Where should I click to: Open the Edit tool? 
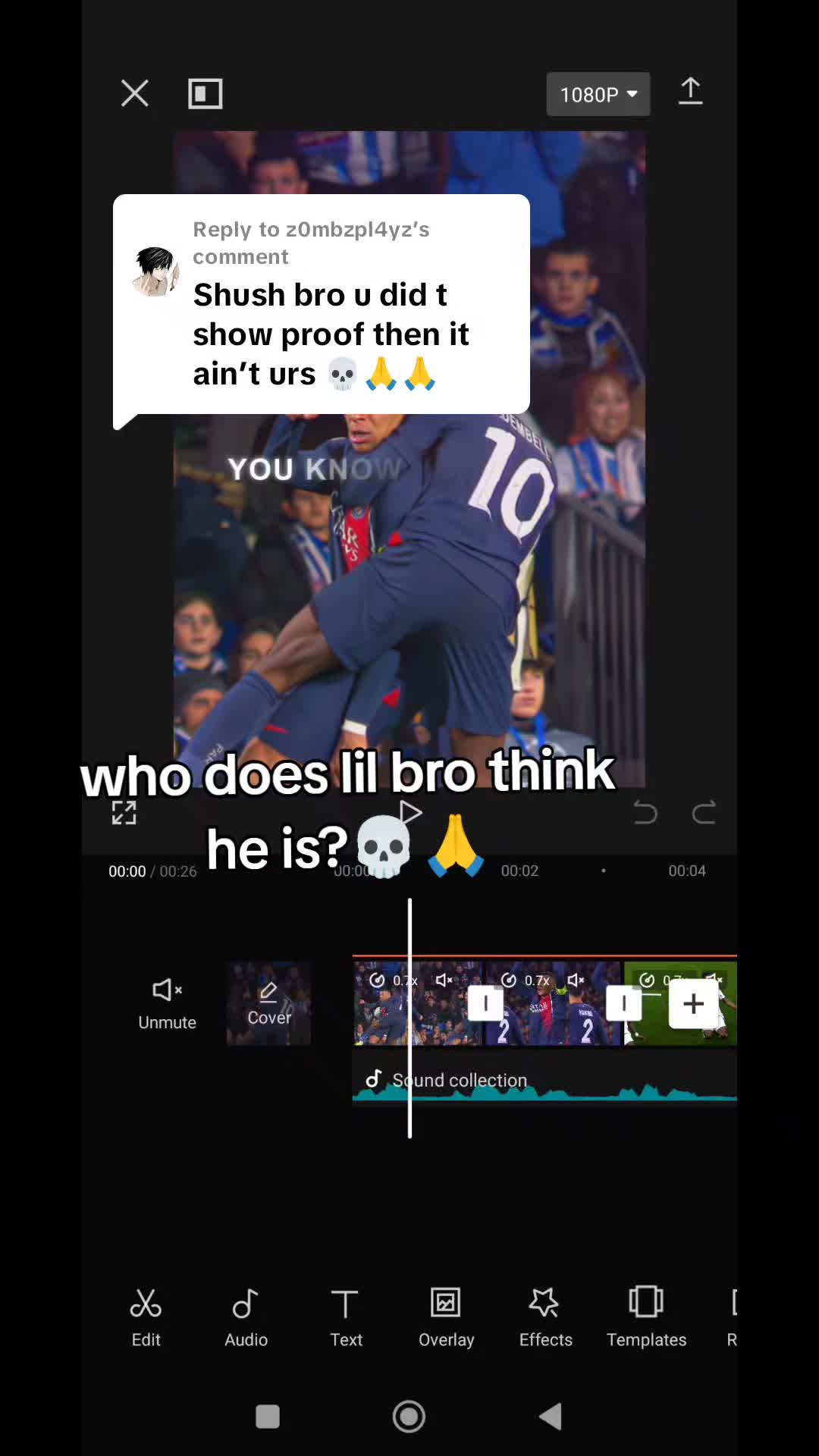[x=146, y=1318]
